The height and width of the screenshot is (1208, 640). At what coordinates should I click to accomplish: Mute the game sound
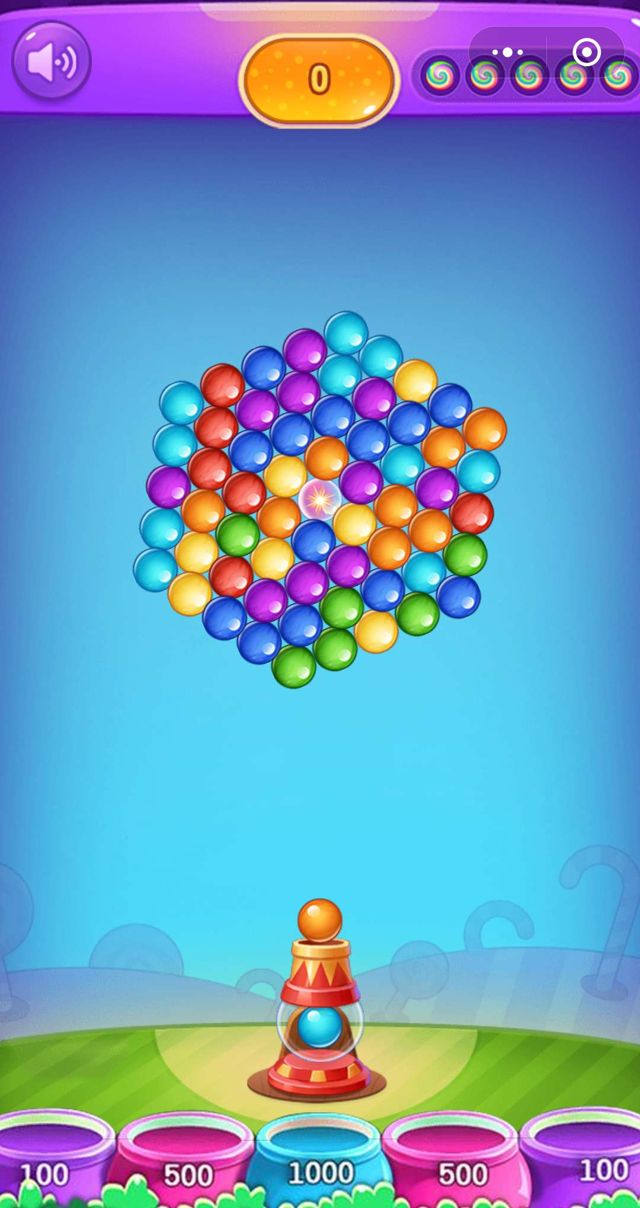pos(51,62)
